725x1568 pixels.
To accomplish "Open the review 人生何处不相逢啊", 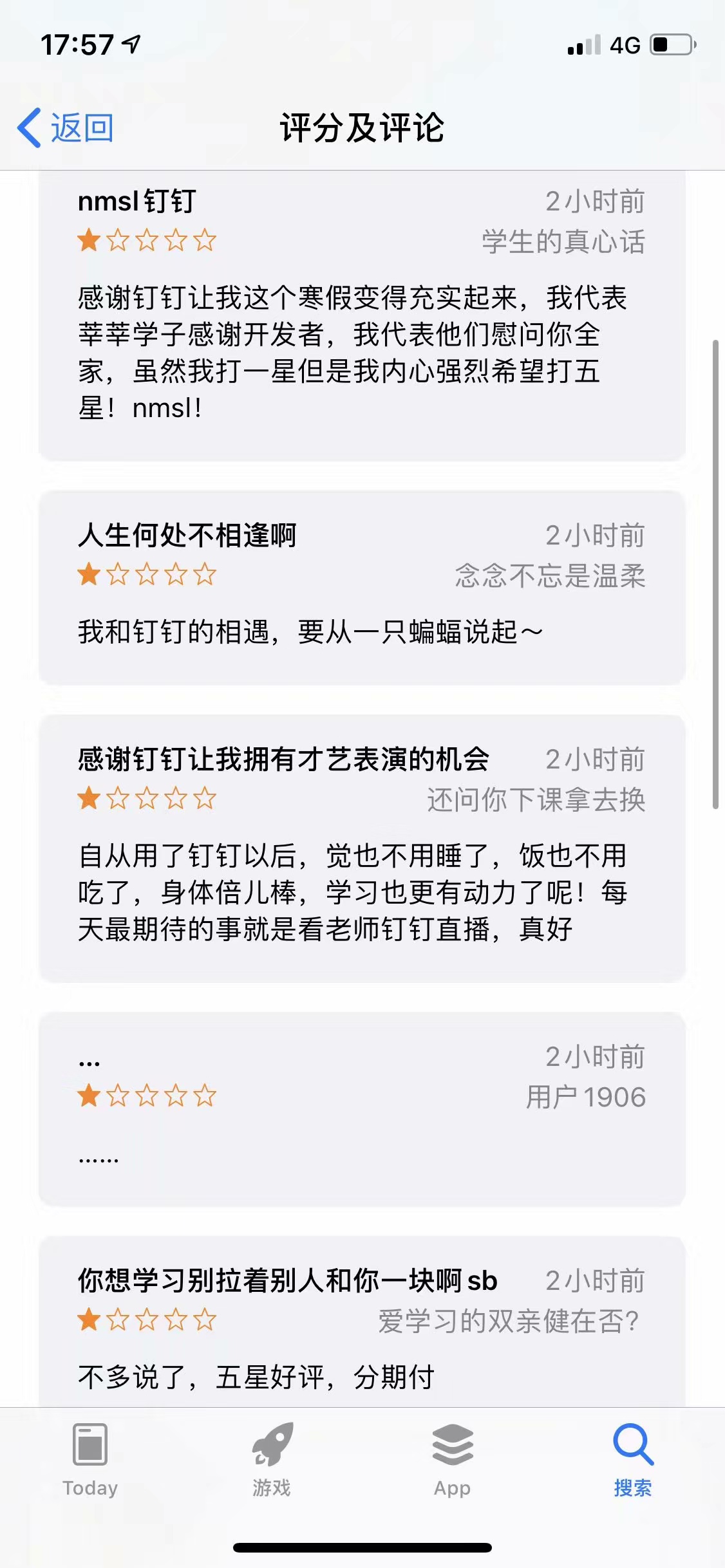I will tap(362, 587).
